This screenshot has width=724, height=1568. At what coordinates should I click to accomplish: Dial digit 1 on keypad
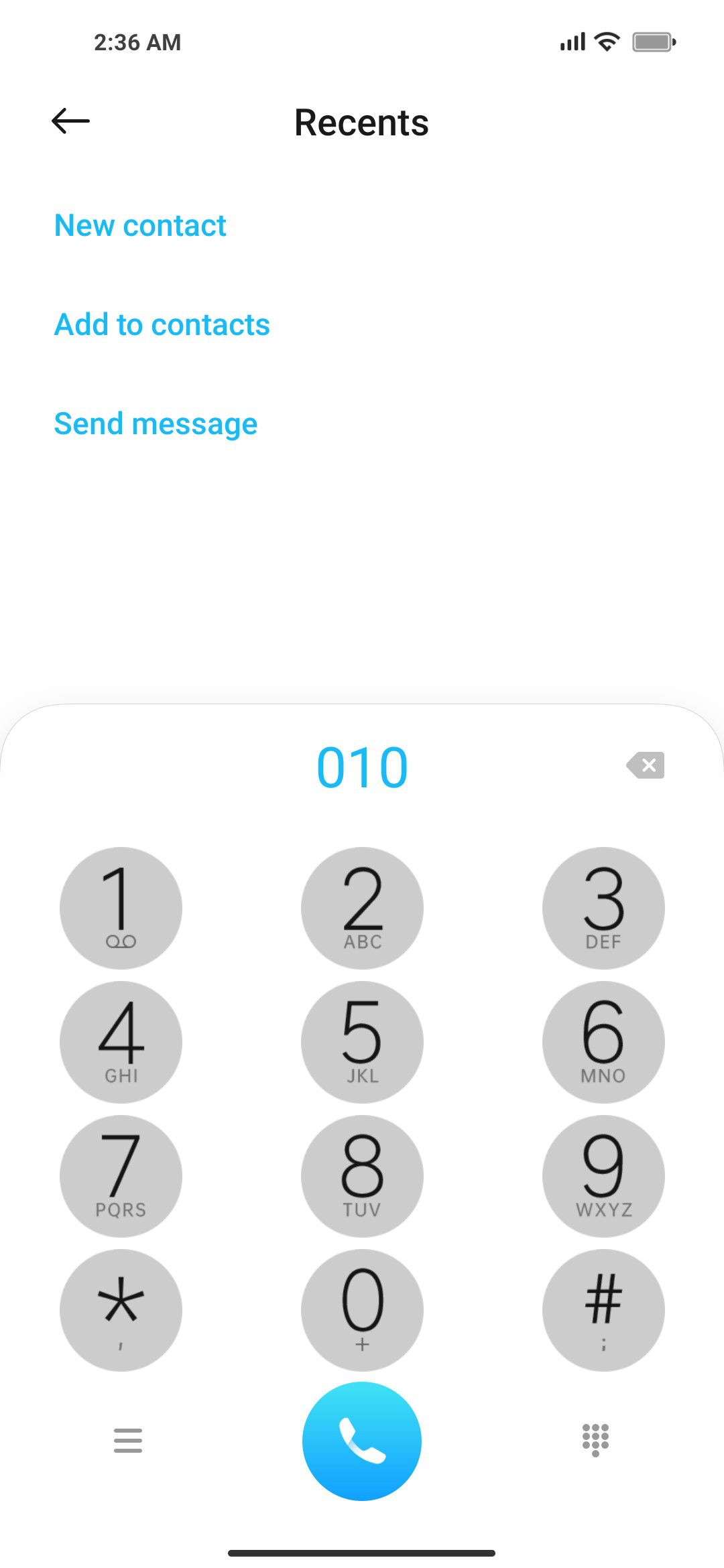pos(121,908)
